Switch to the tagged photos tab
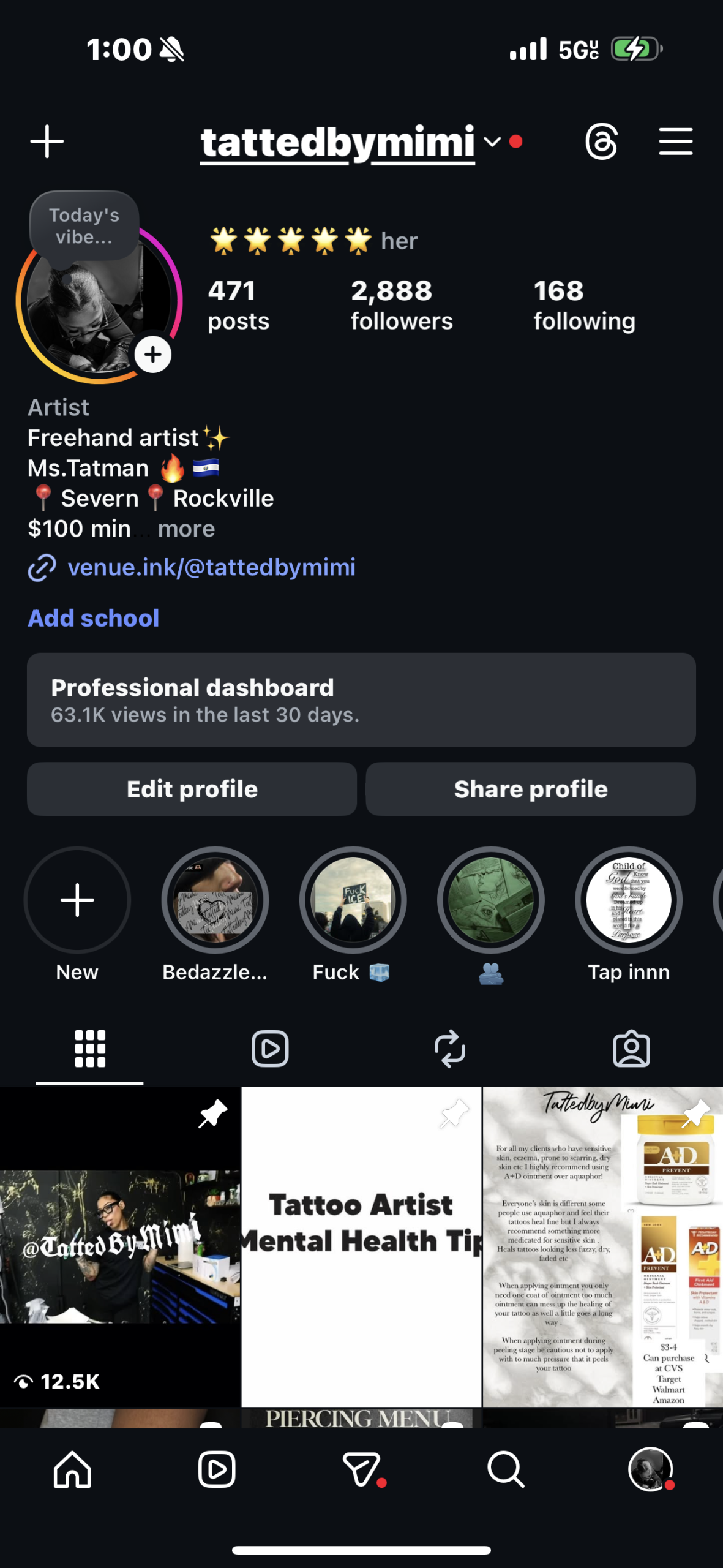Viewport: 723px width, 1568px height. coord(631,1049)
